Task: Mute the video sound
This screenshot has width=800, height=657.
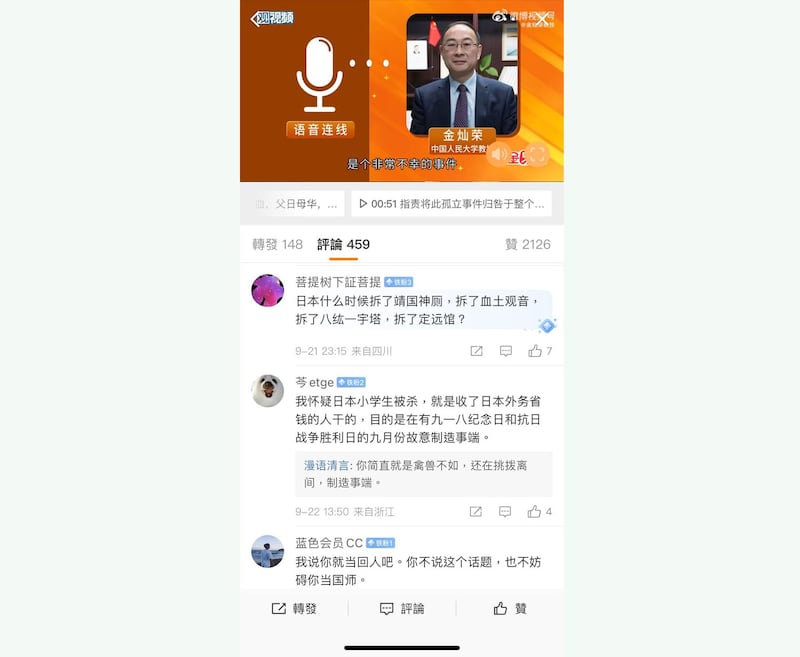Action: coord(500,154)
